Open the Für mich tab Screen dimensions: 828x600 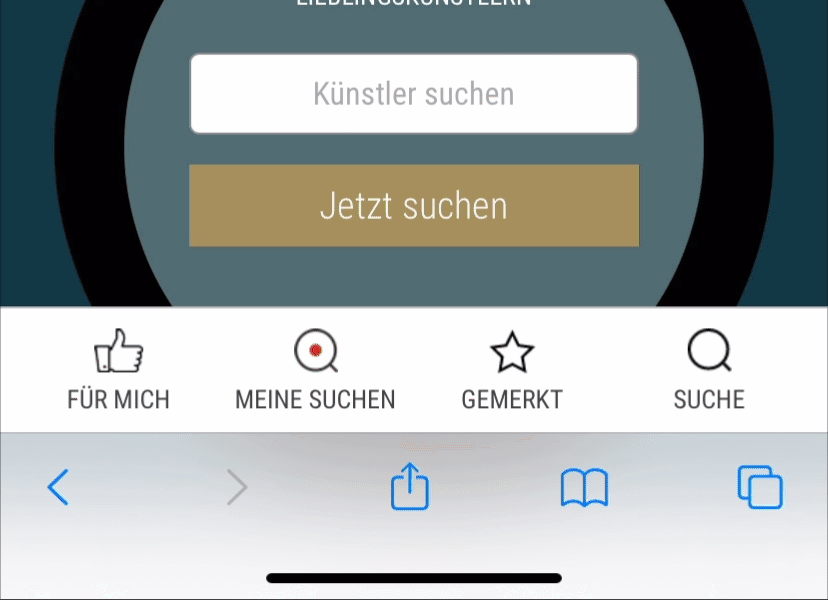tap(118, 371)
